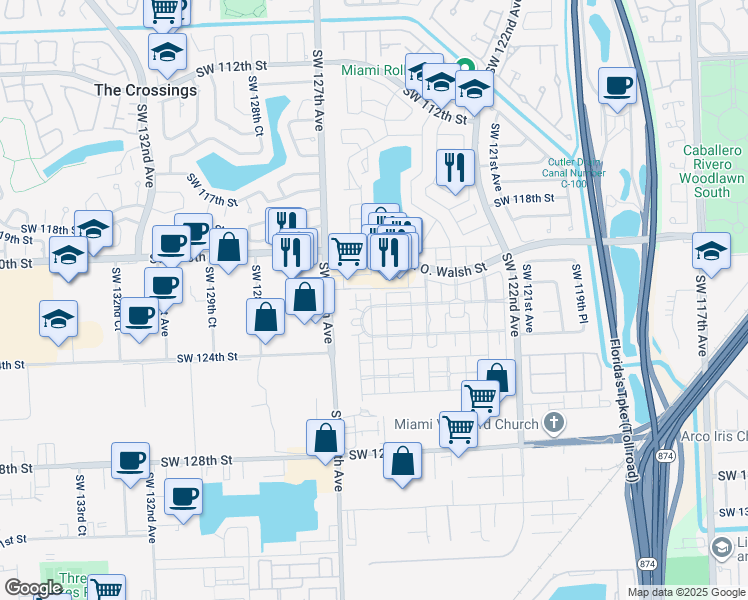Open the shopping bag marker beside SW 122nd Ave
Image resolution: width=748 pixels, height=600 pixels.
(496, 378)
